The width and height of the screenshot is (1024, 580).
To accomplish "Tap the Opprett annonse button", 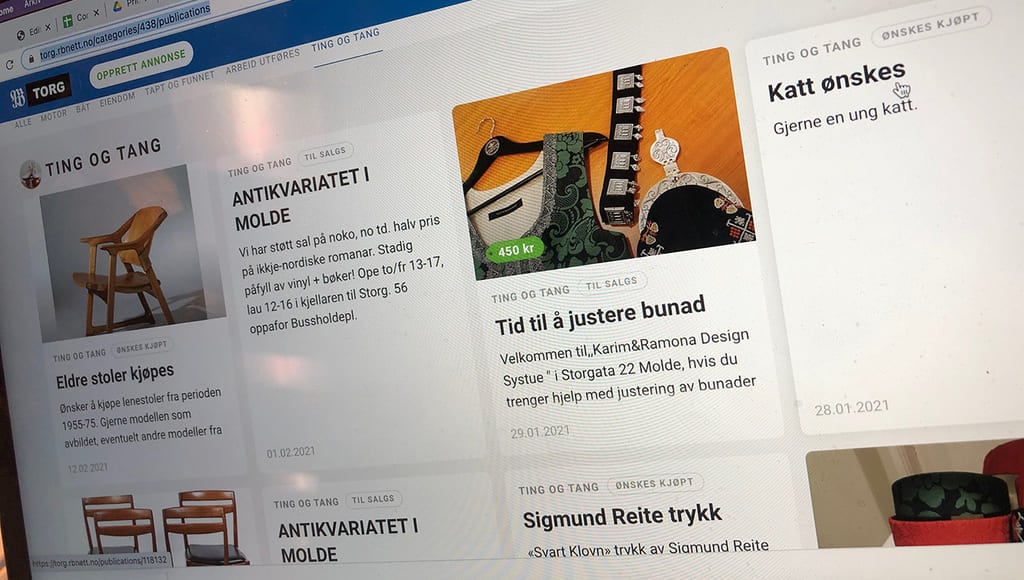I will 142,65.
